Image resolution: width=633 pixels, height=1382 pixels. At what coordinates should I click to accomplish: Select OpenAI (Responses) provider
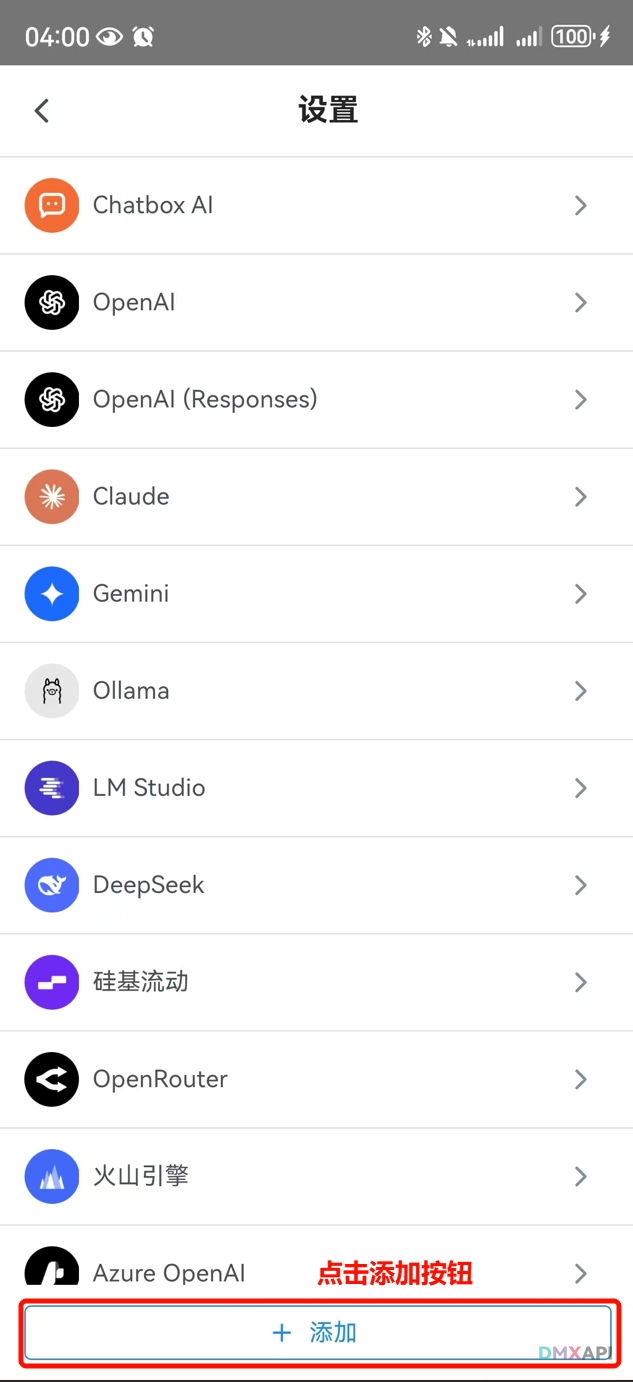316,399
